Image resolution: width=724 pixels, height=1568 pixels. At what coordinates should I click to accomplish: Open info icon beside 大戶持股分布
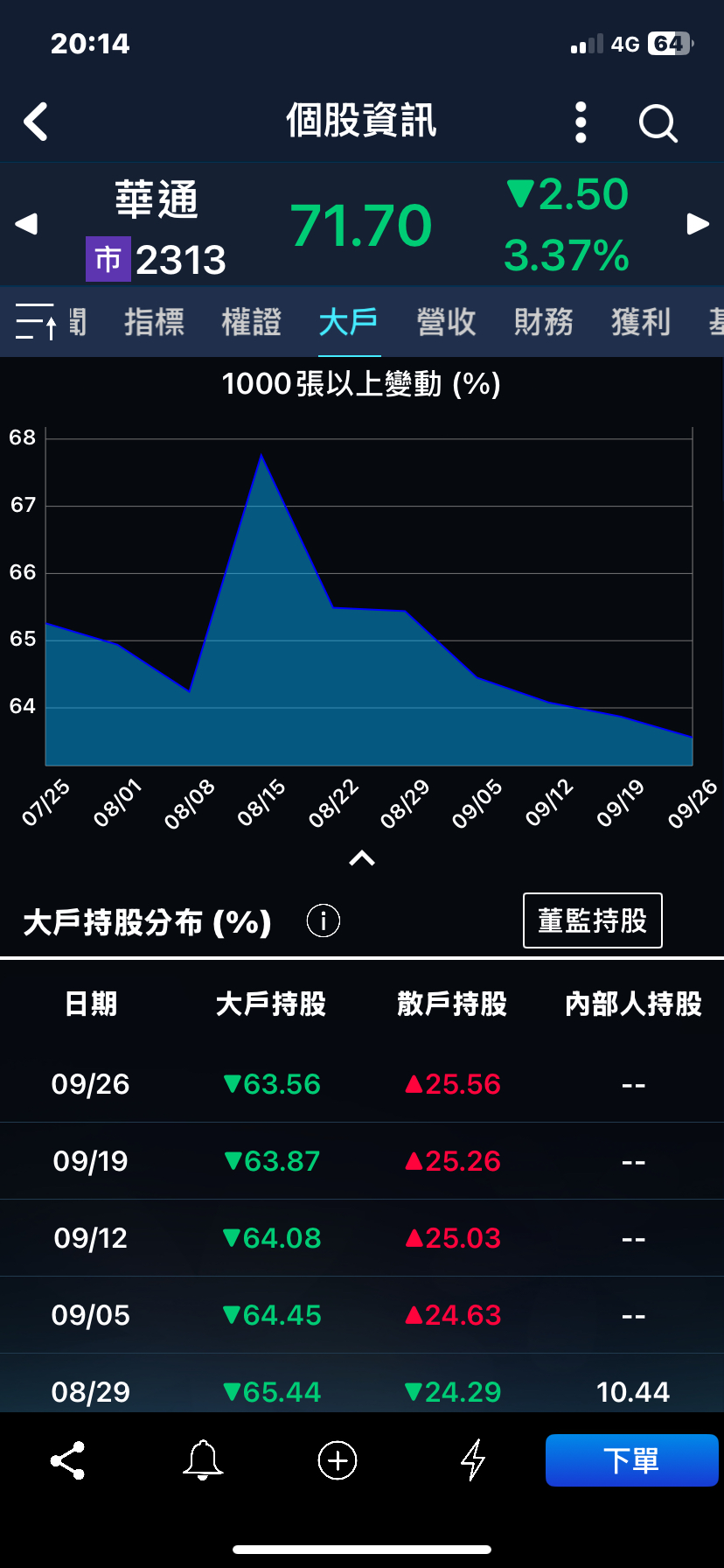(324, 920)
